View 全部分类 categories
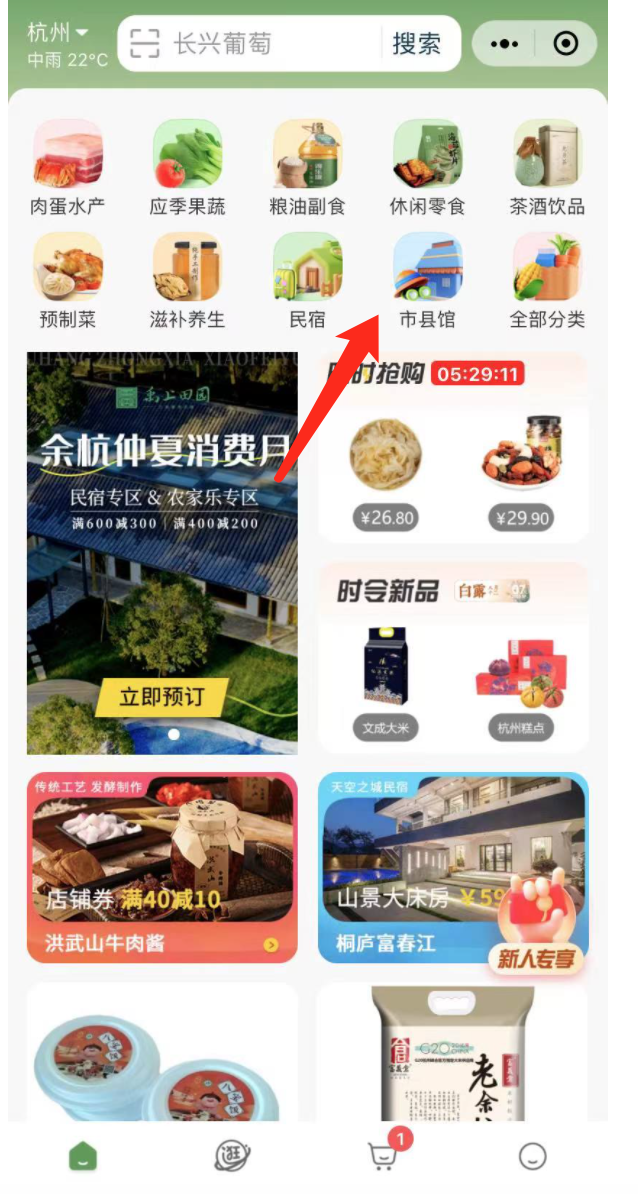638x1194 pixels. pyautogui.click(x=547, y=280)
